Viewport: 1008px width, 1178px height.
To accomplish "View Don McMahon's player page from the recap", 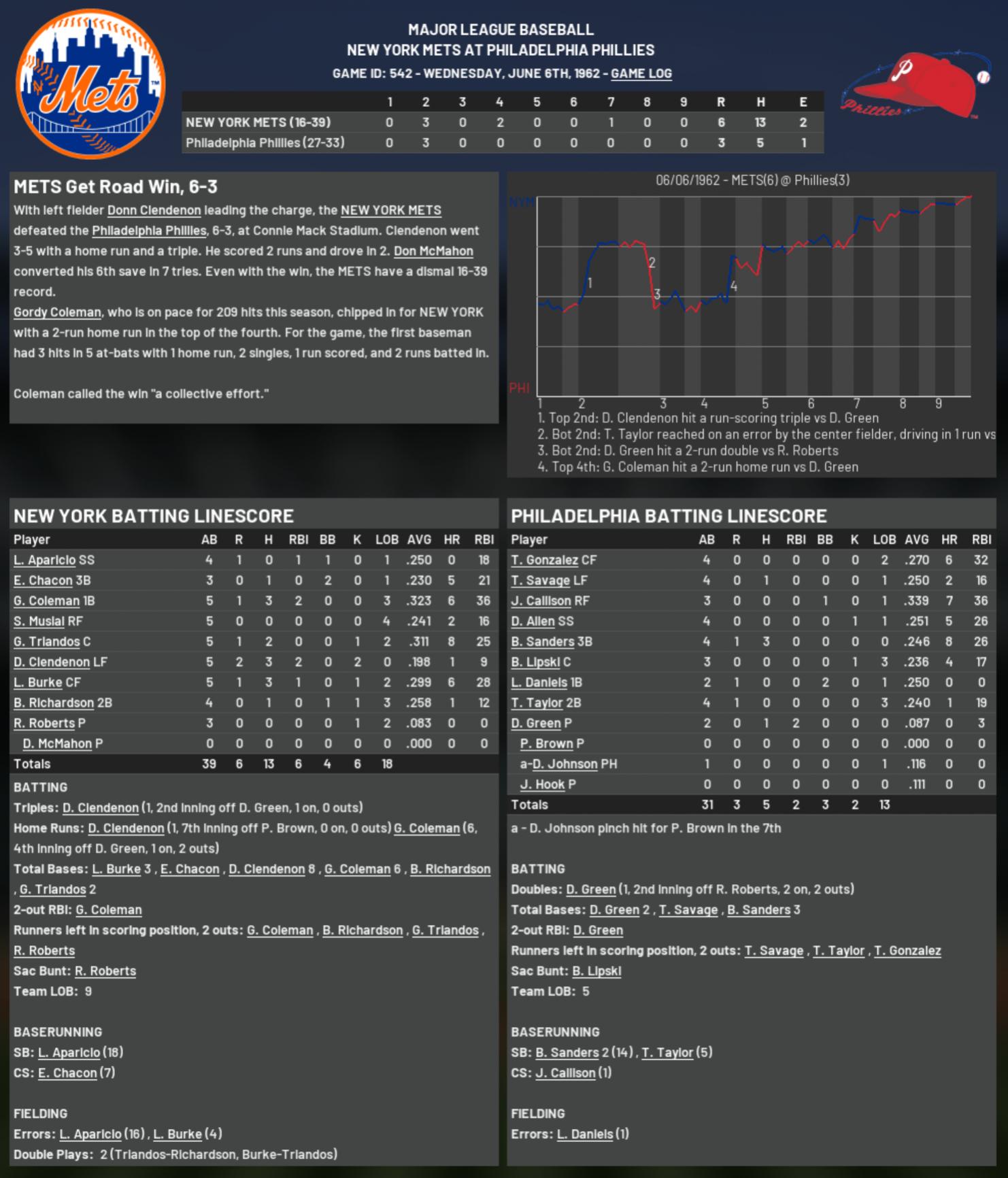I will click(x=433, y=251).
